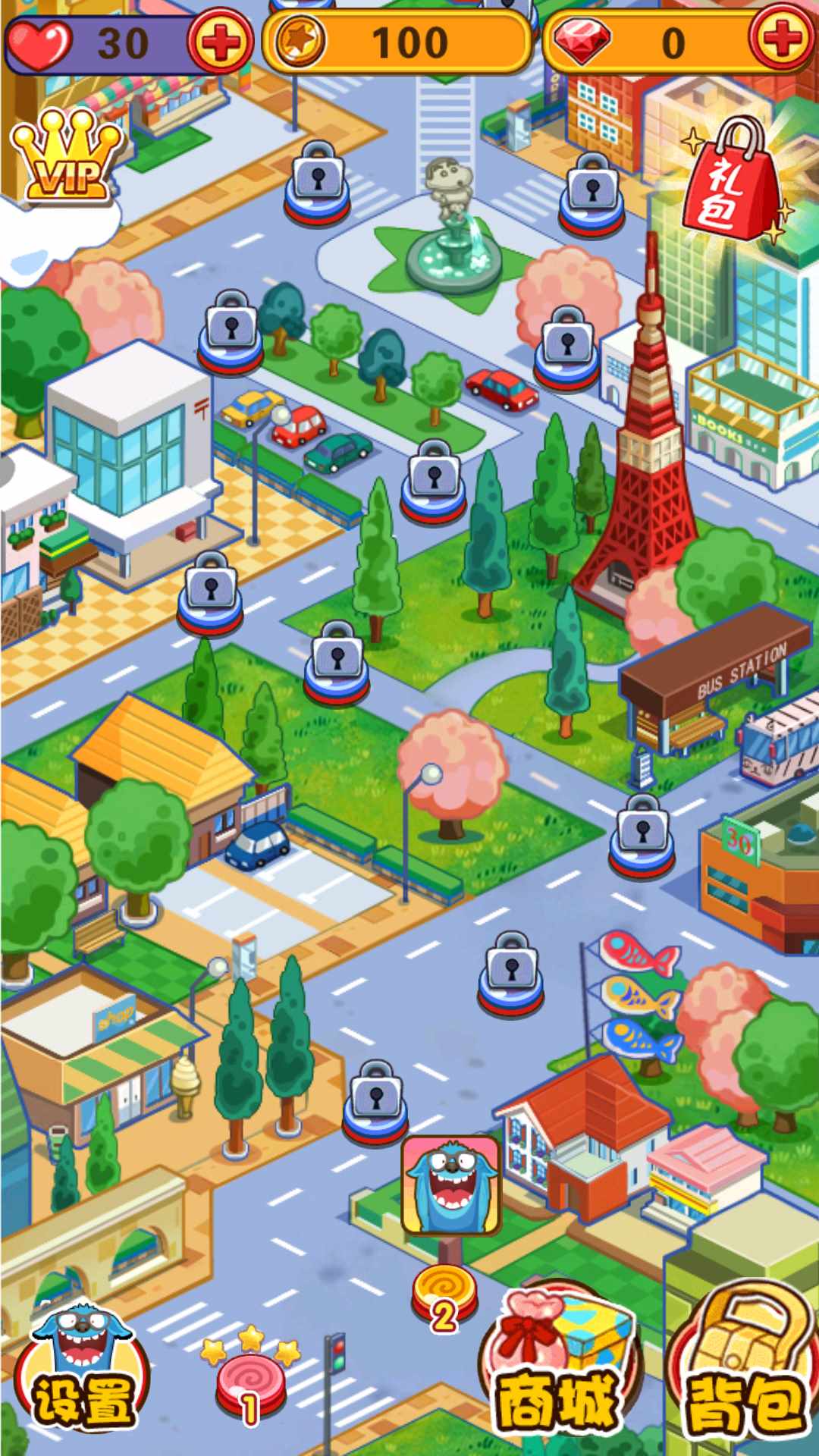Add more hearts with the plus button
819x1456 pixels.
point(220,42)
